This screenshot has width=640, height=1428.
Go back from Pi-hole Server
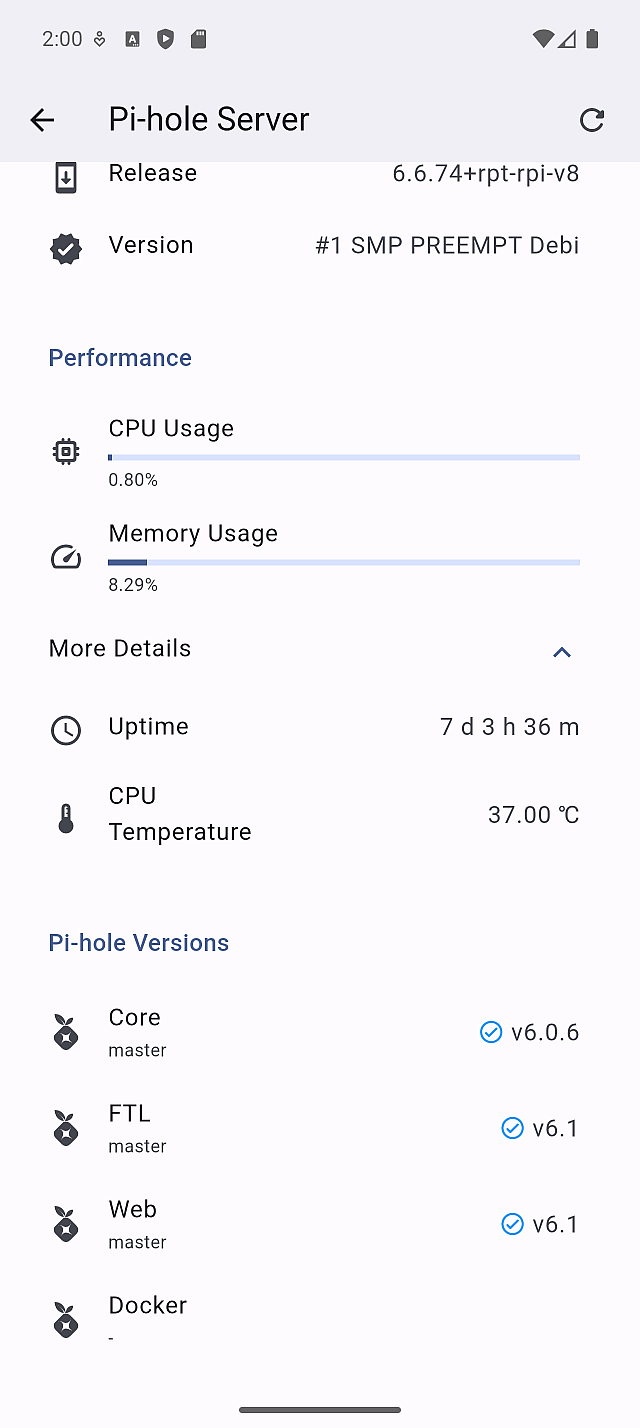42,120
